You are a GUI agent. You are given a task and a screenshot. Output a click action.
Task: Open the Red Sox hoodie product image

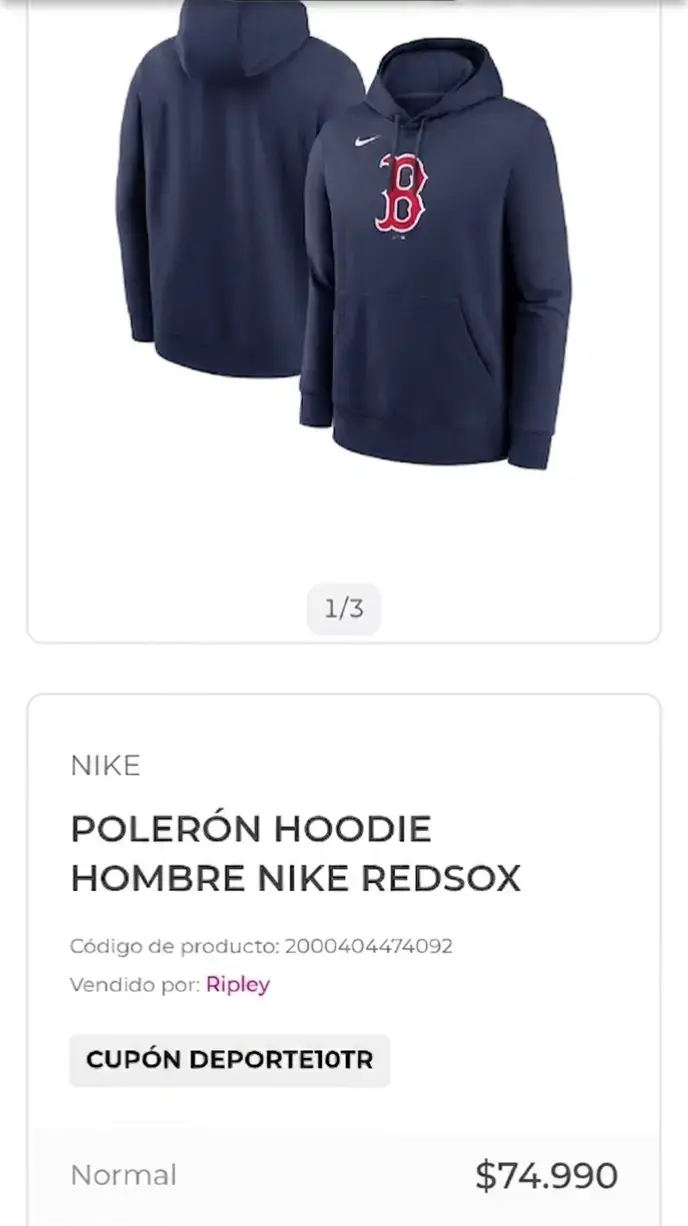tap(344, 238)
